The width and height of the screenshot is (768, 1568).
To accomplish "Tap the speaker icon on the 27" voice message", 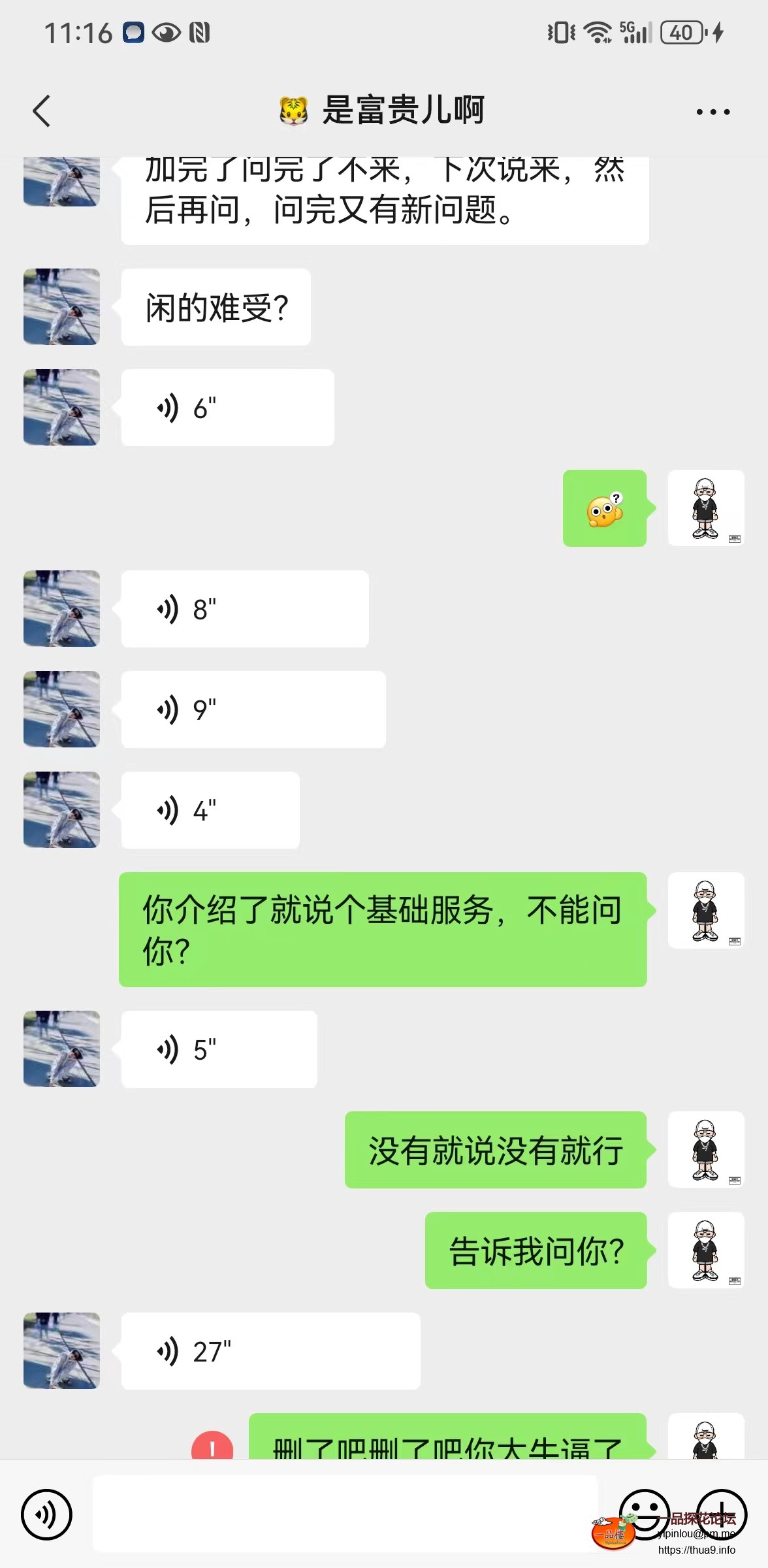I will [168, 1349].
